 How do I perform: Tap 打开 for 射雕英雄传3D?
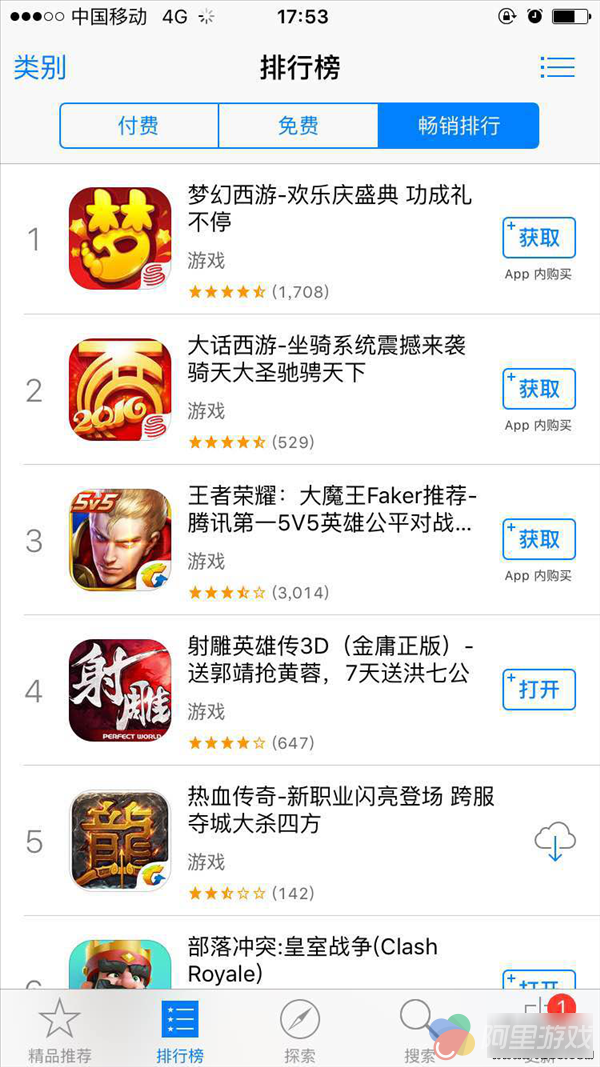tap(539, 690)
